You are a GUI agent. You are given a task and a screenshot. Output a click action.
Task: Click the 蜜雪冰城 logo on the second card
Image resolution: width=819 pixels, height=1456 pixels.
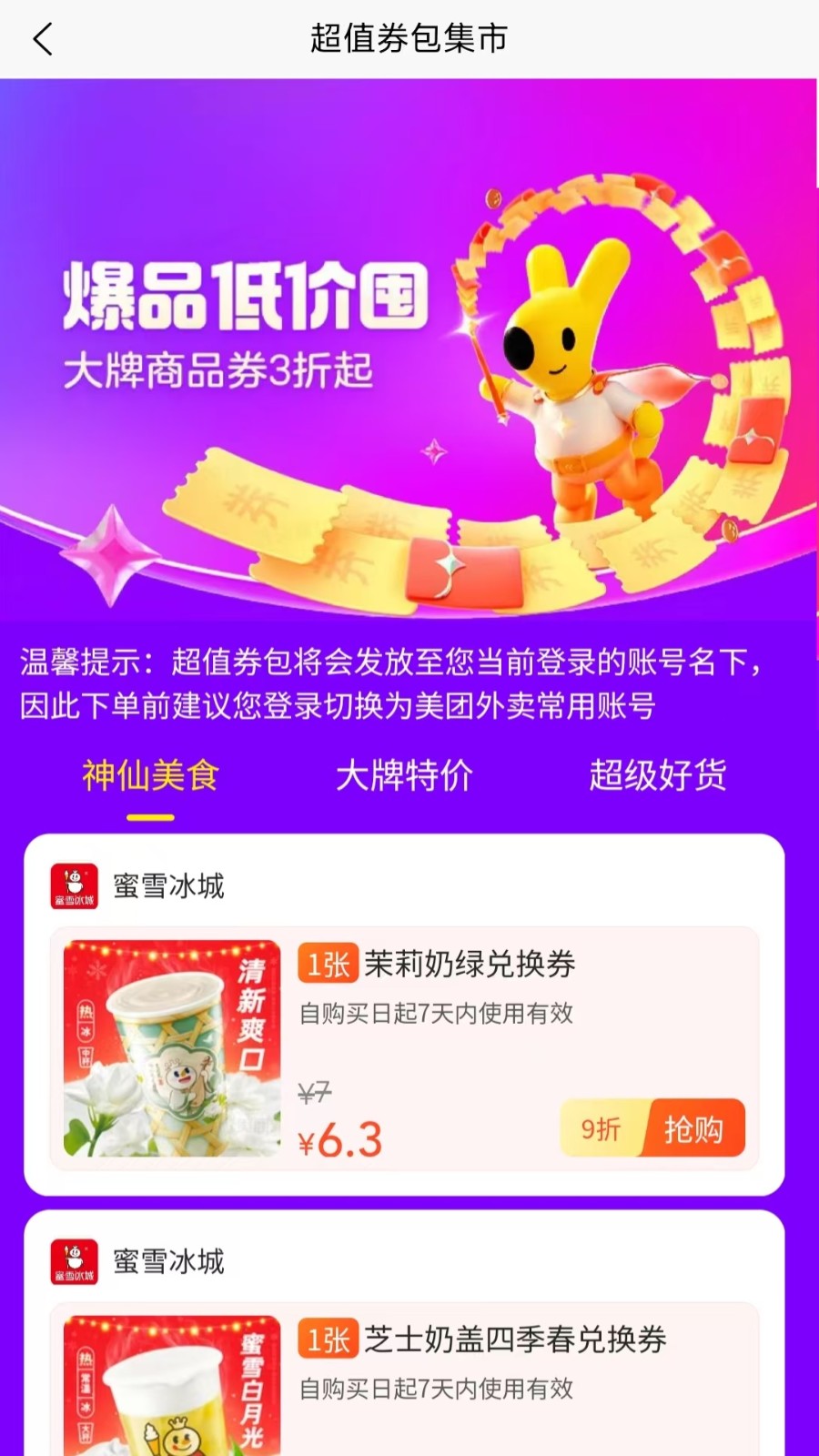coord(76,1260)
